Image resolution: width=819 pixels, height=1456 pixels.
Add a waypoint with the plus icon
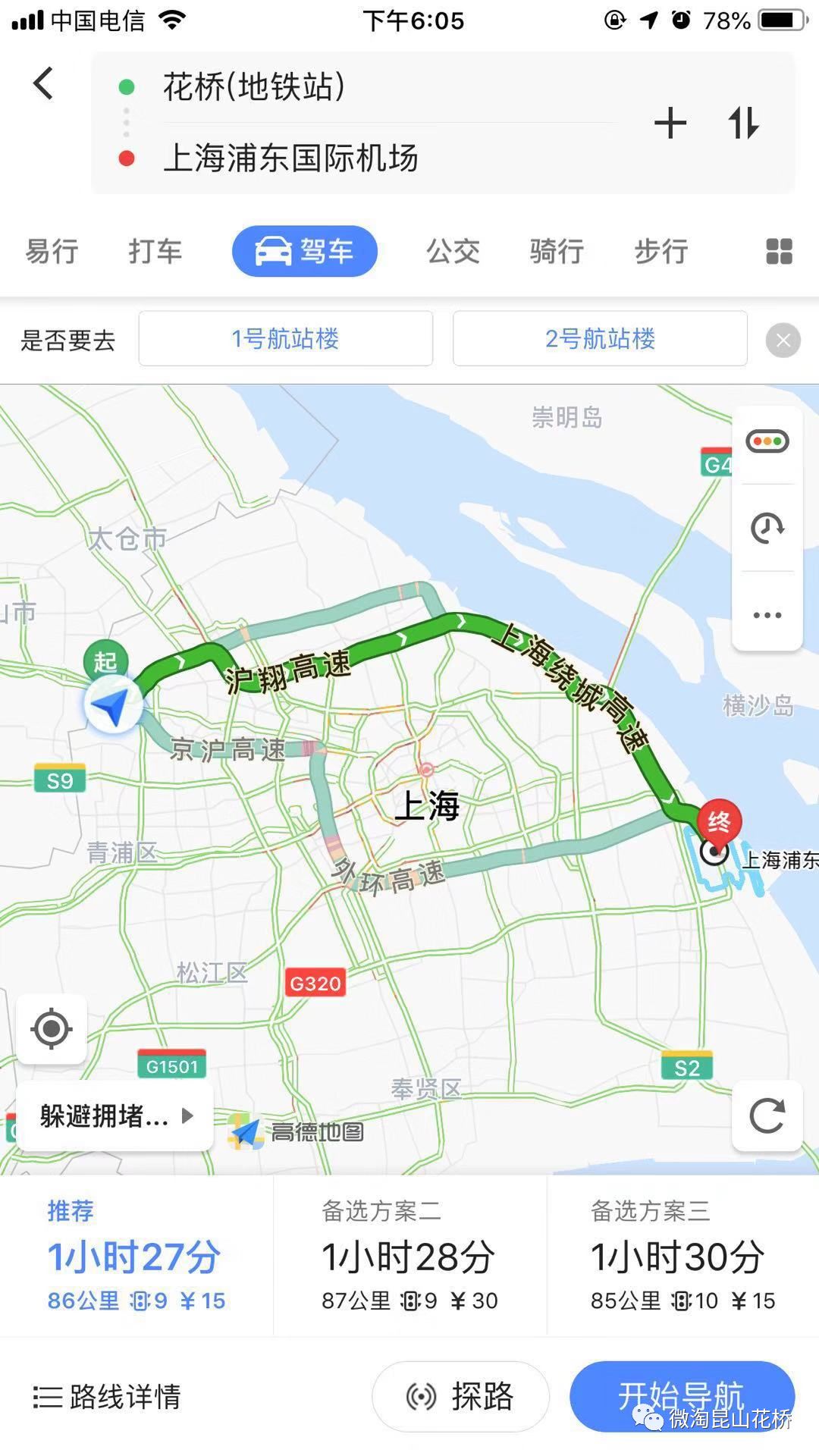coord(670,123)
